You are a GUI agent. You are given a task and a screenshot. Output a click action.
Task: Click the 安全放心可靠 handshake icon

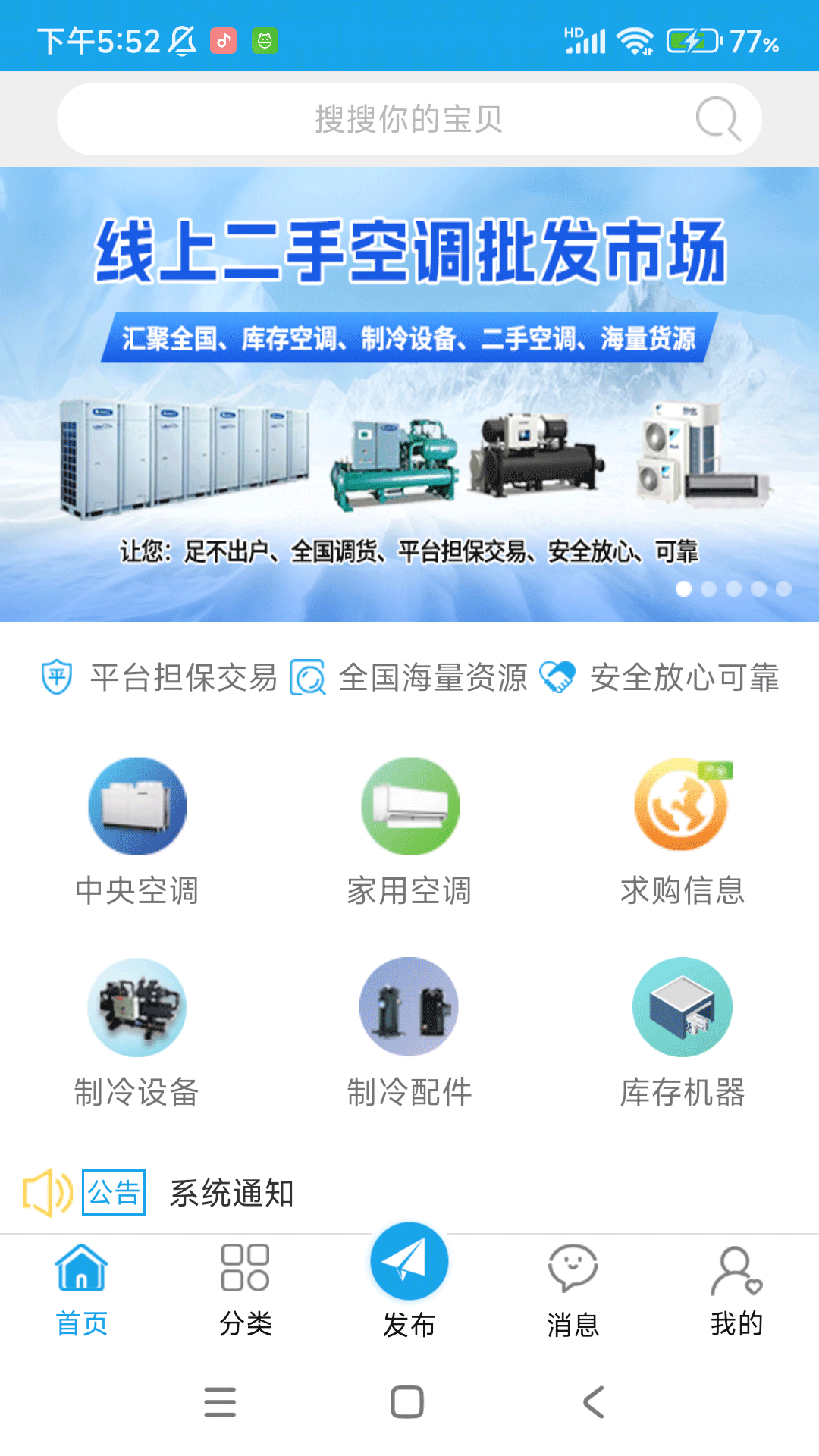coord(559,679)
